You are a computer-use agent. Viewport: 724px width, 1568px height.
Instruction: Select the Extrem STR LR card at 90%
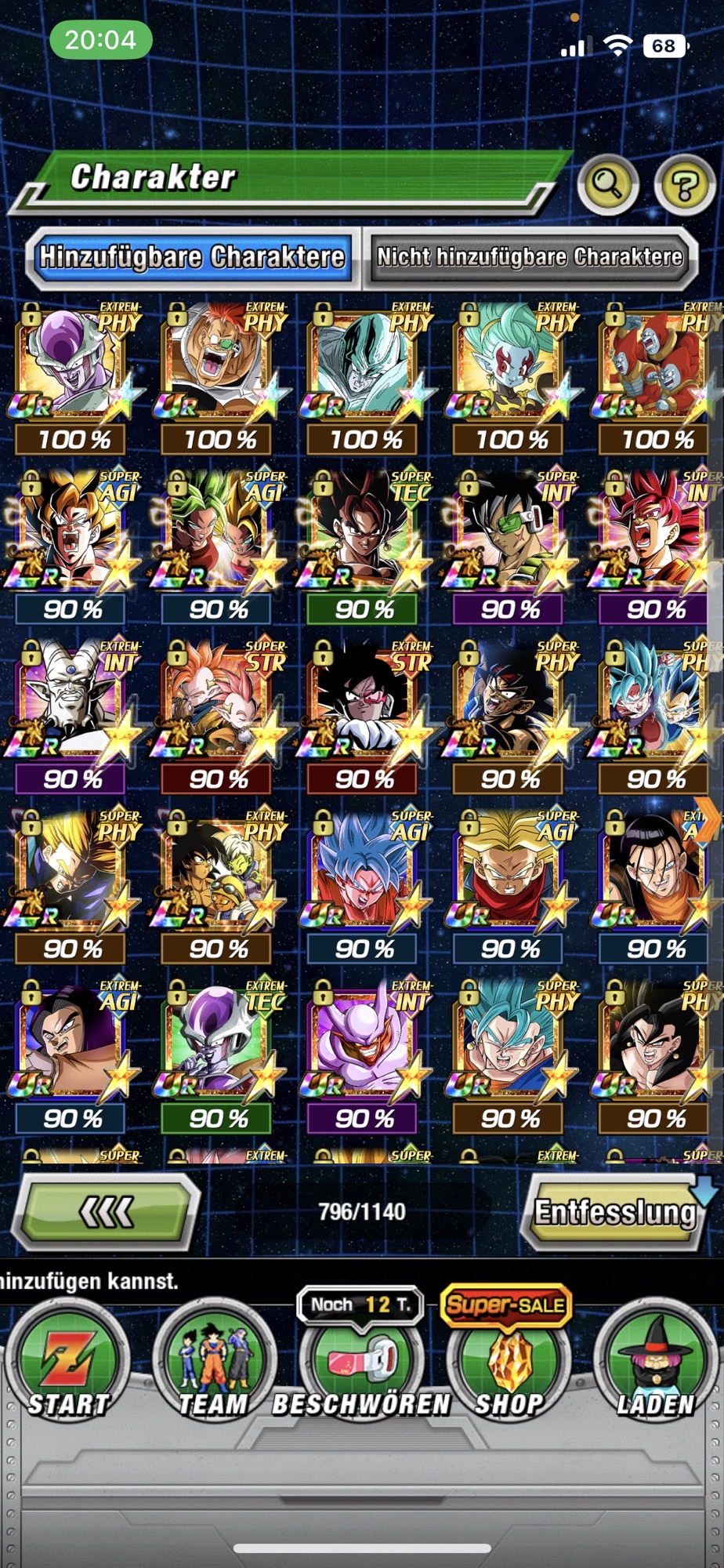click(365, 717)
